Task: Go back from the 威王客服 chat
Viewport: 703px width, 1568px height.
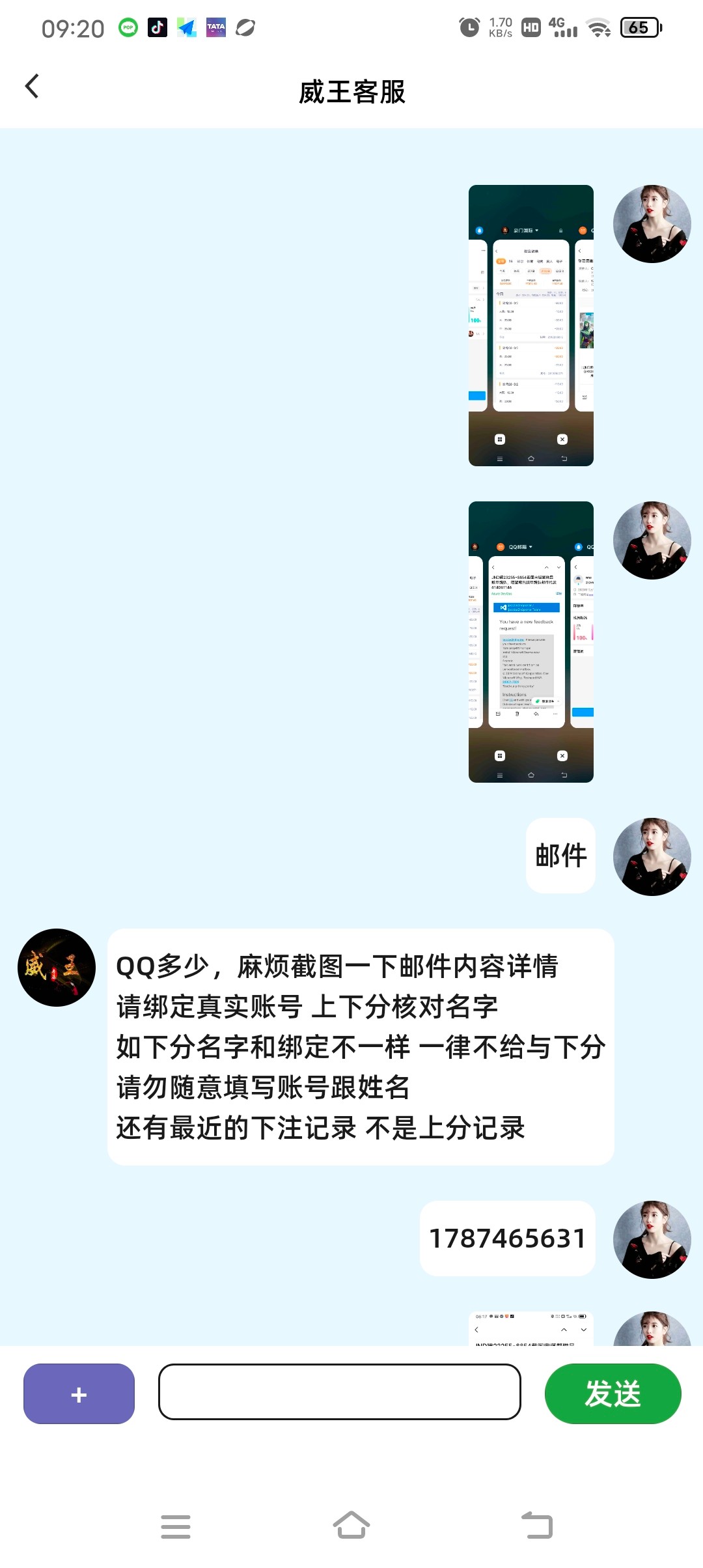Action: (x=32, y=87)
